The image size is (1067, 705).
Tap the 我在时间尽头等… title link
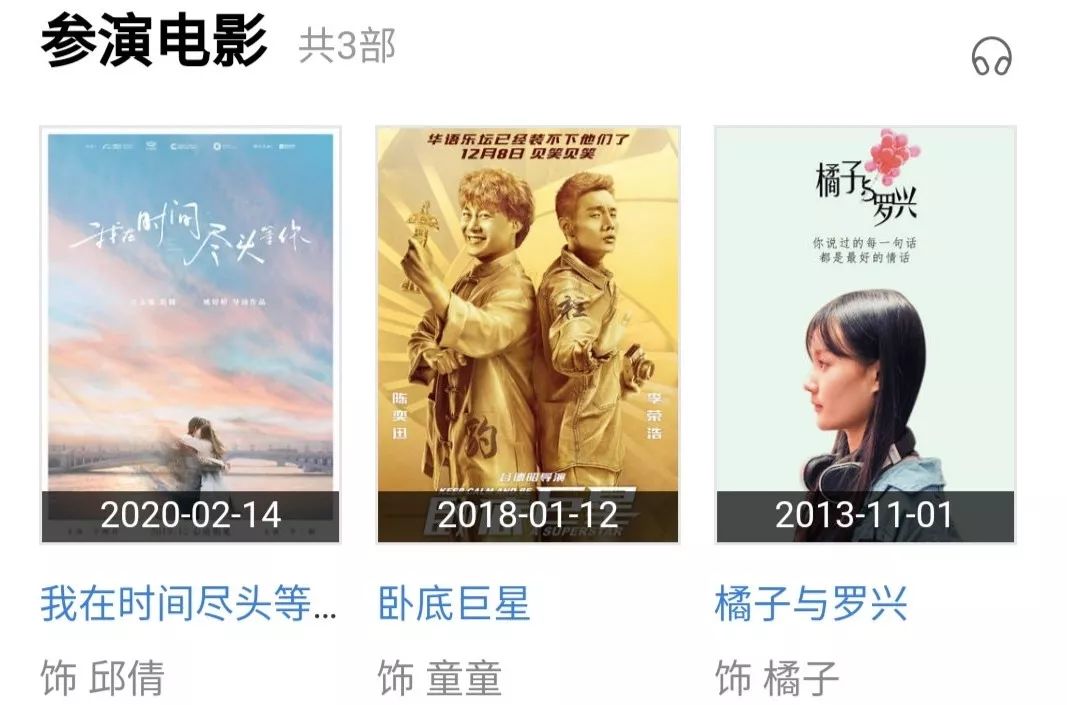click(x=189, y=605)
